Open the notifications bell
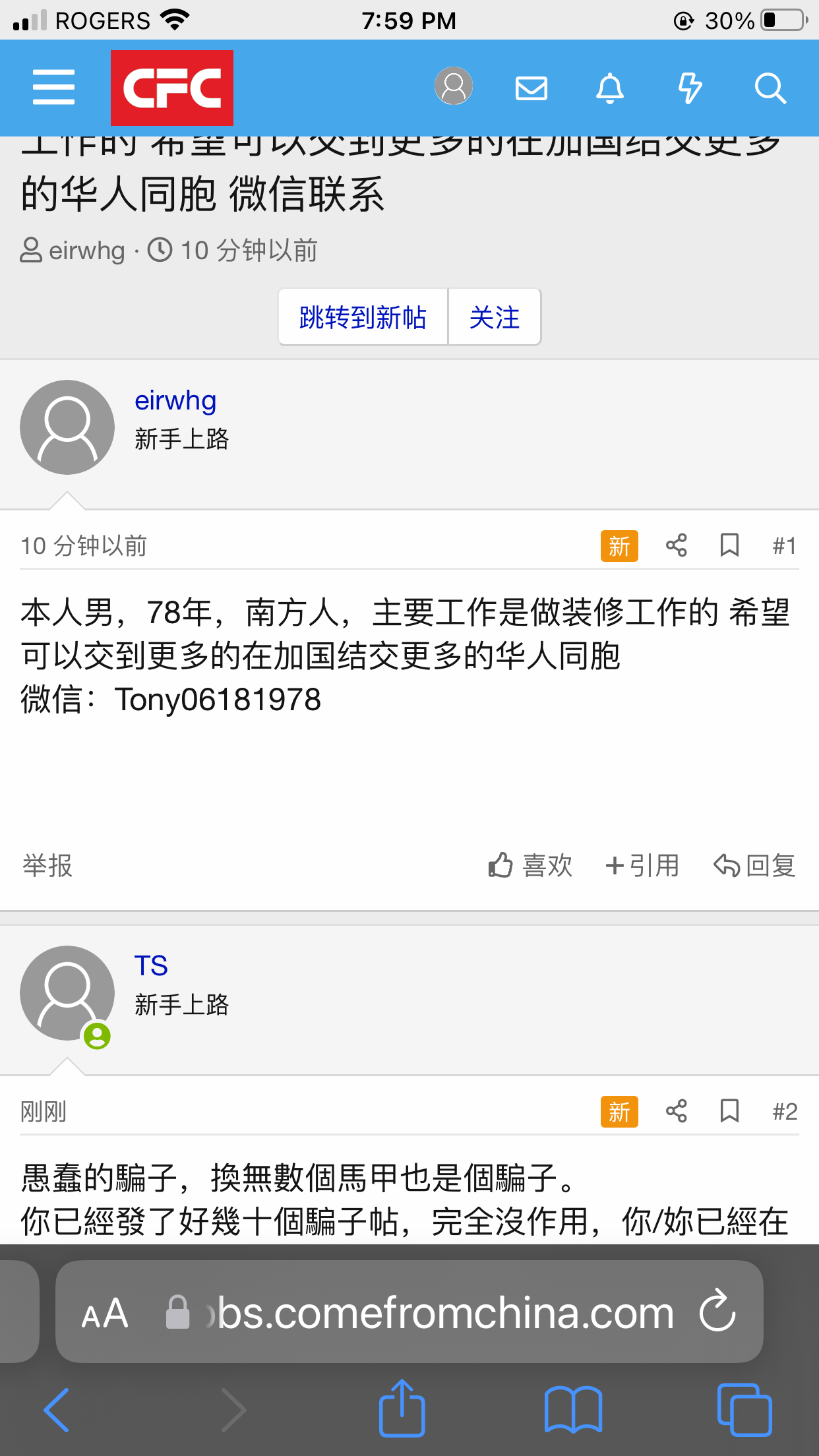This screenshot has width=819, height=1456. click(610, 88)
